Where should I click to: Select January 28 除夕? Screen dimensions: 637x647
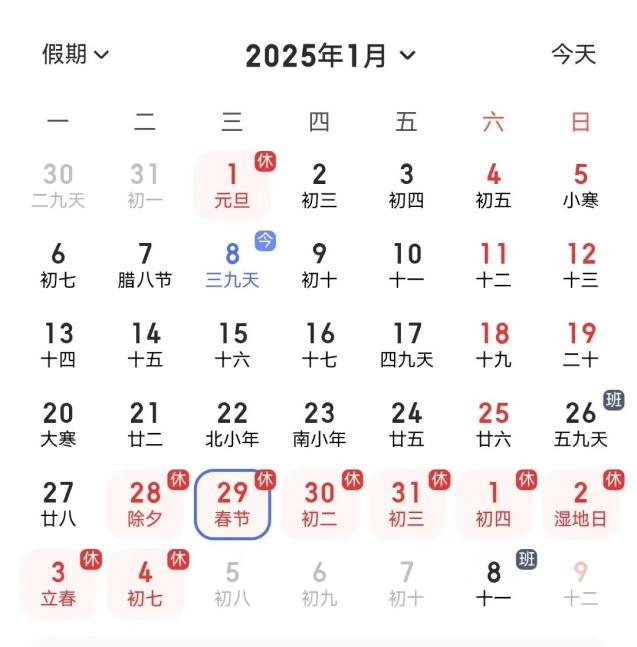(145, 504)
